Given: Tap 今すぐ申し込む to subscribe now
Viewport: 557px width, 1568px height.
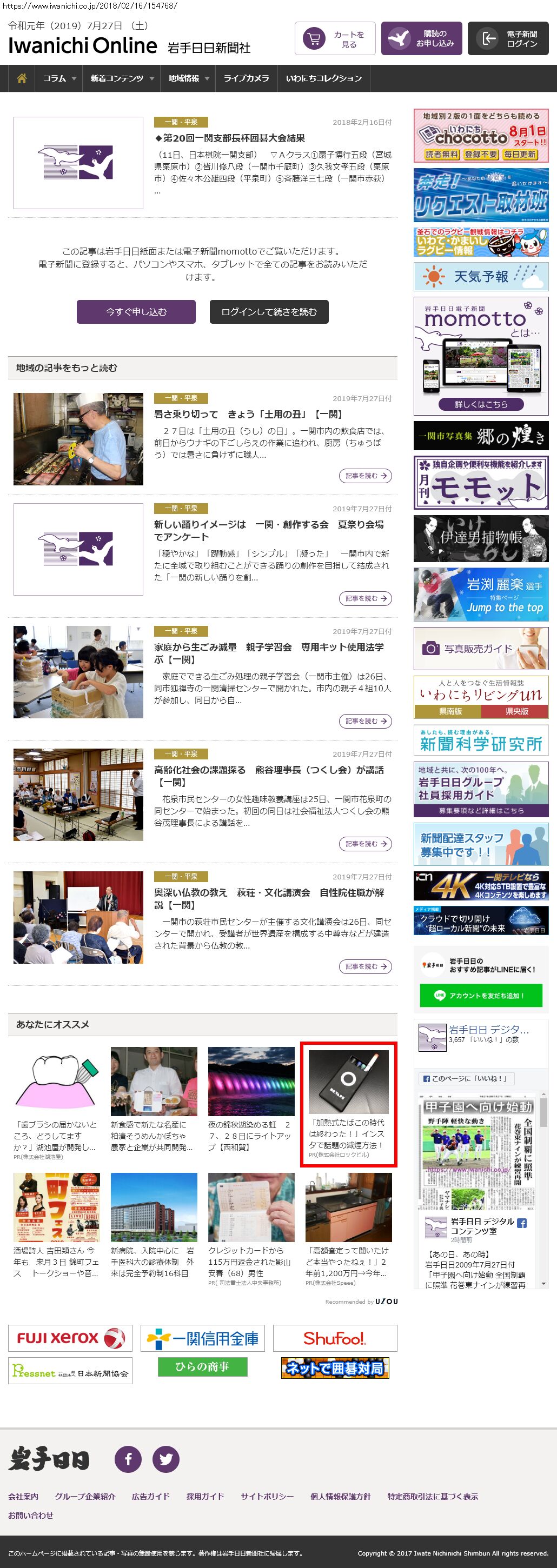Looking at the screenshot, I should (x=136, y=312).
